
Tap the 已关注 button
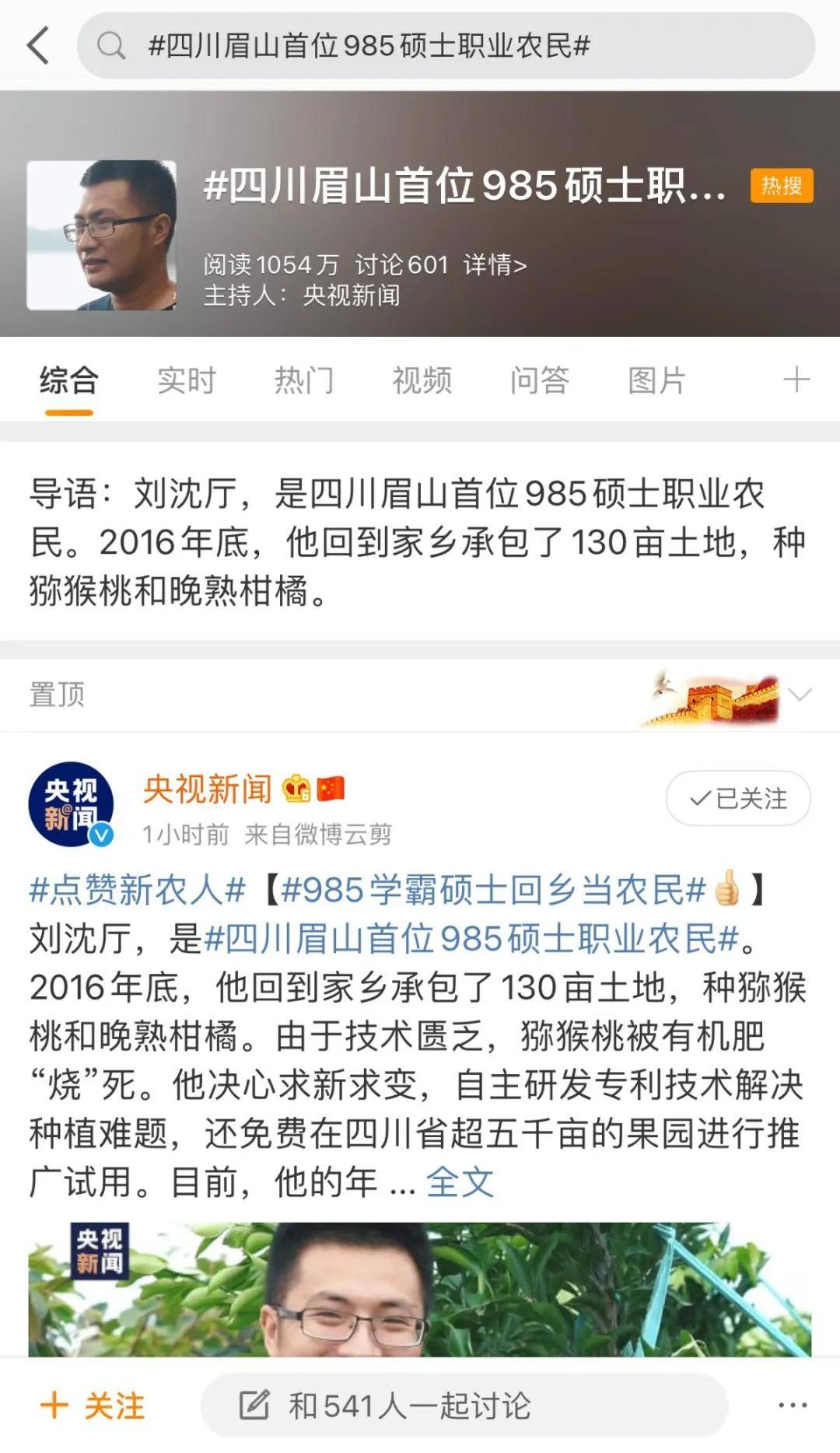click(738, 798)
